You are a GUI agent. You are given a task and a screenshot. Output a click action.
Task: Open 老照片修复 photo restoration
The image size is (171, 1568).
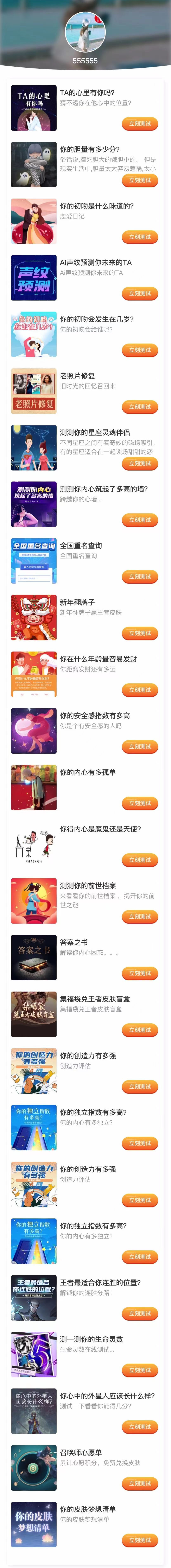click(x=140, y=407)
